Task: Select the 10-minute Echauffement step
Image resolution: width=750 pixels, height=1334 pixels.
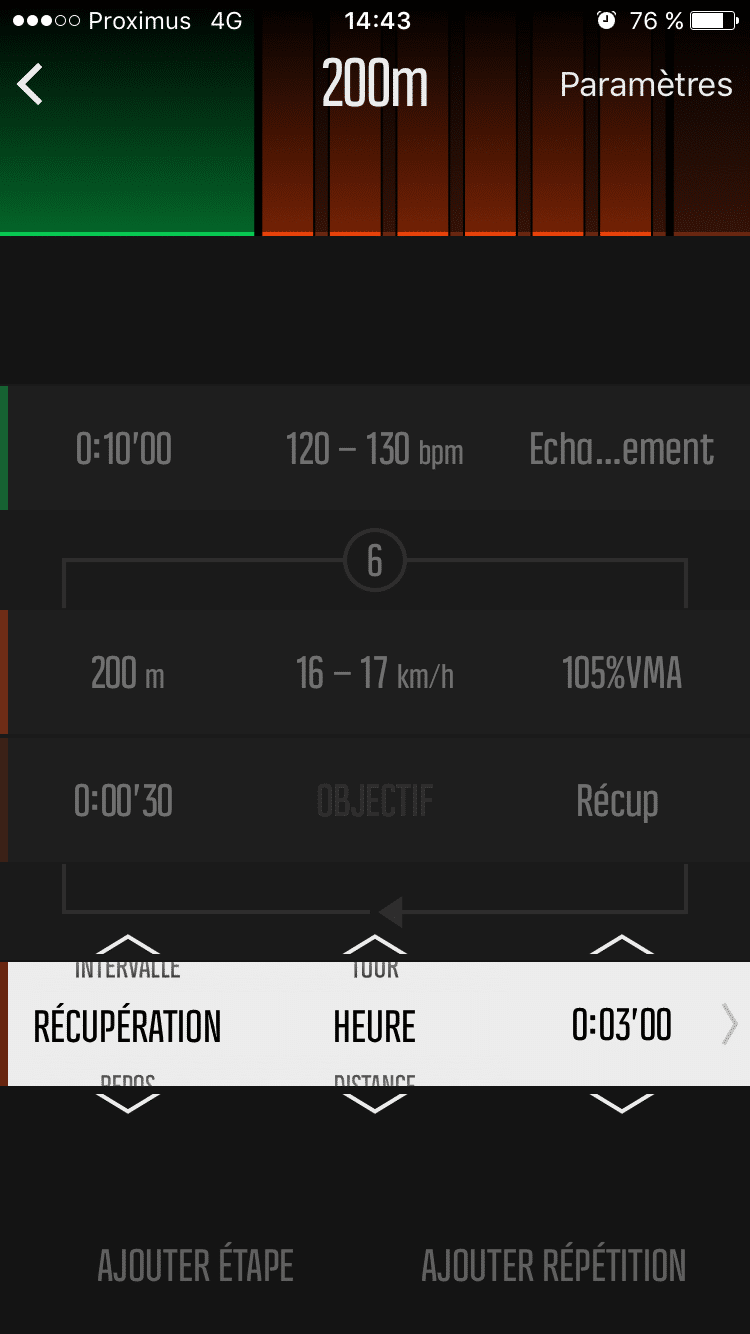Action: point(375,449)
